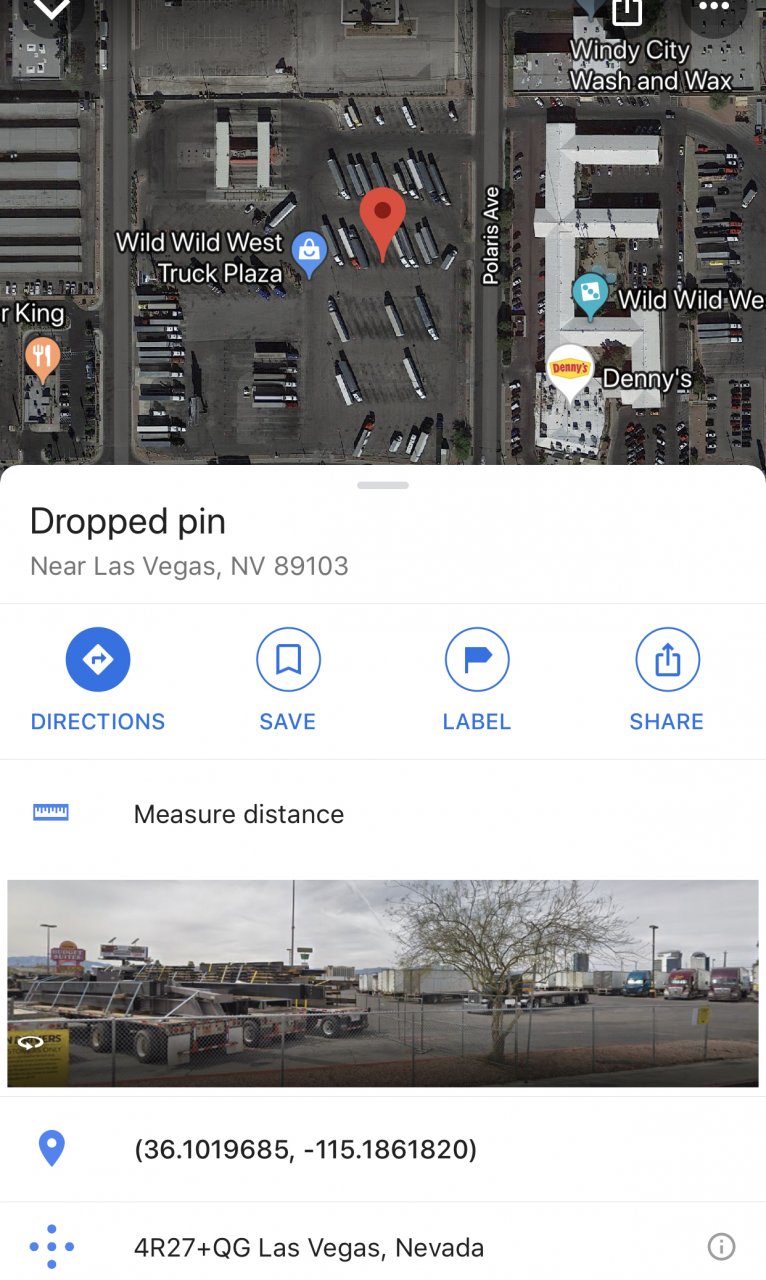The height and width of the screenshot is (1280, 766).
Task: Get directions to the dropped pin
Action: [98, 660]
